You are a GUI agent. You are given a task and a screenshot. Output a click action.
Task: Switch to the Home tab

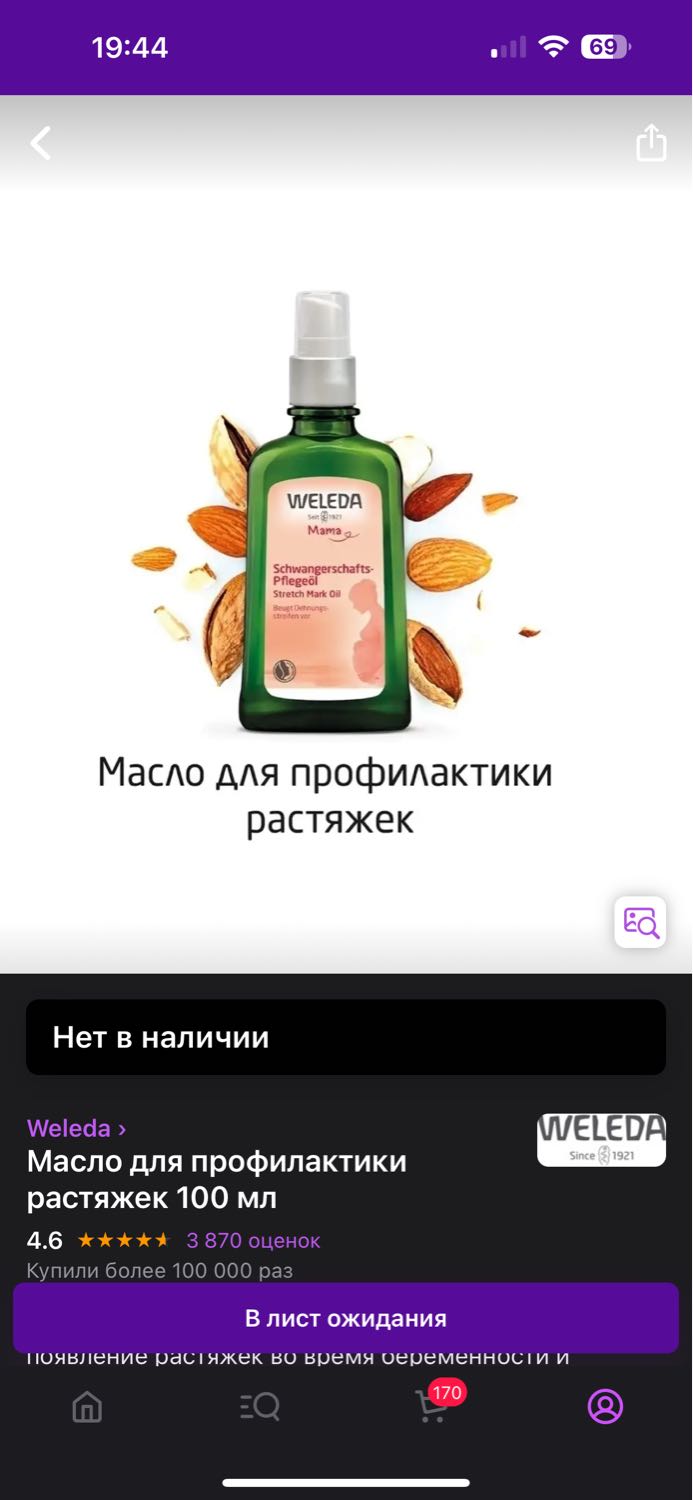click(87, 1407)
